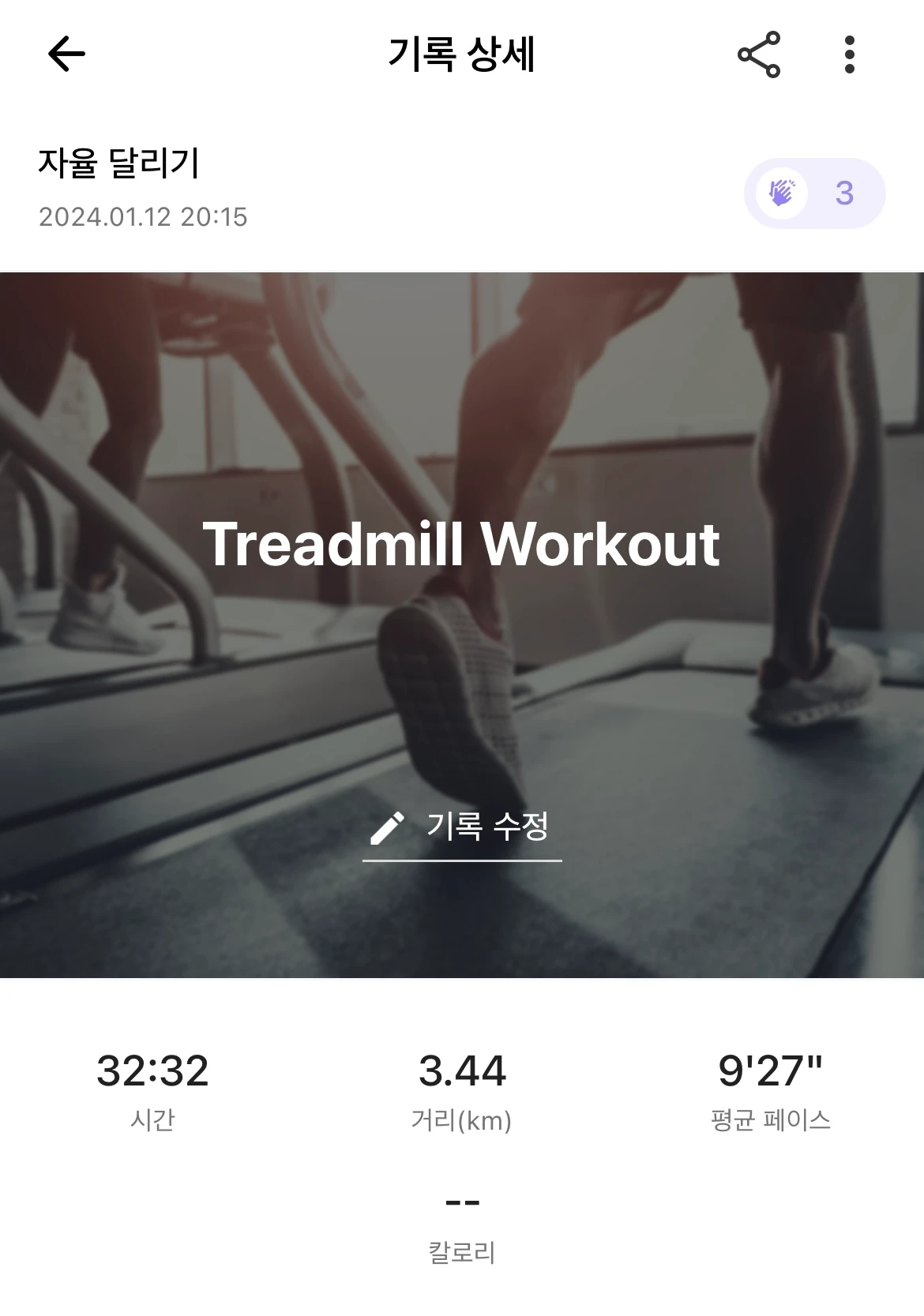924x1316 pixels.
Task: Open the three-dot overflow menu
Action: tap(849, 54)
